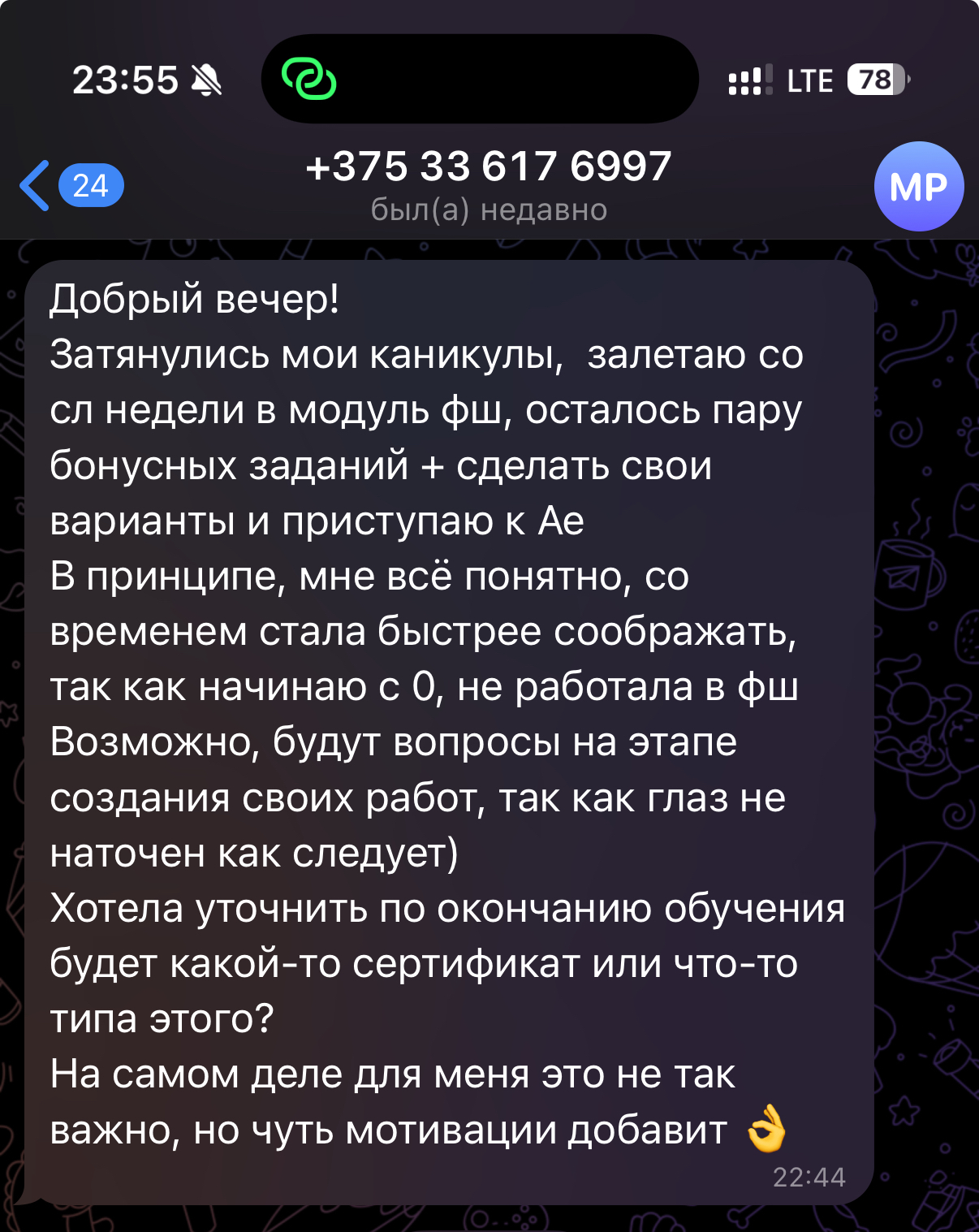Go back to the chat list
The image size is (979, 1232).
pos(71,186)
